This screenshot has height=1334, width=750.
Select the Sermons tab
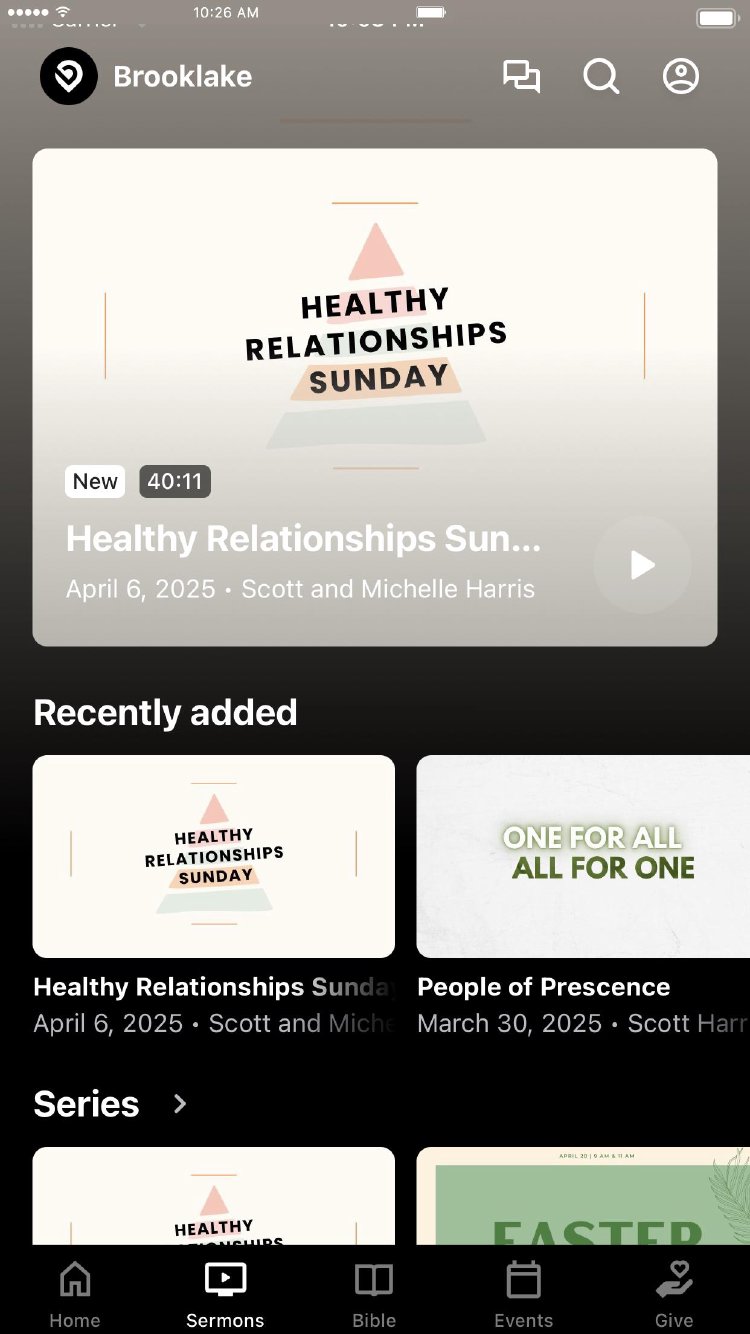click(225, 1293)
